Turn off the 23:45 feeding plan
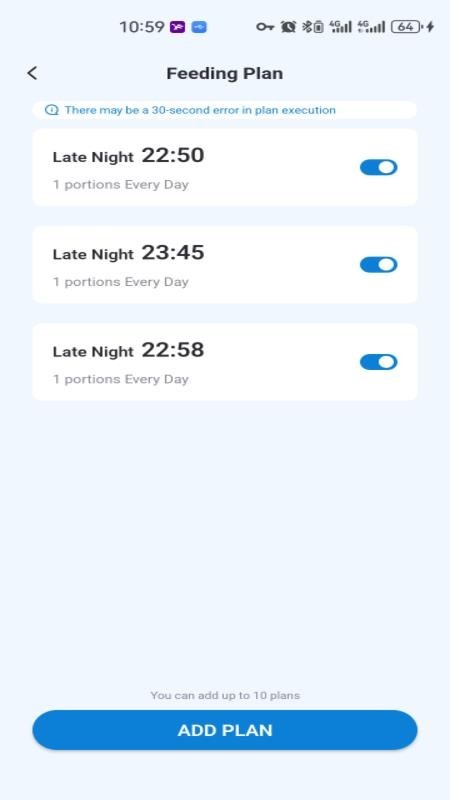Image resolution: width=450 pixels, height=800 pixels. pos(379,265)
